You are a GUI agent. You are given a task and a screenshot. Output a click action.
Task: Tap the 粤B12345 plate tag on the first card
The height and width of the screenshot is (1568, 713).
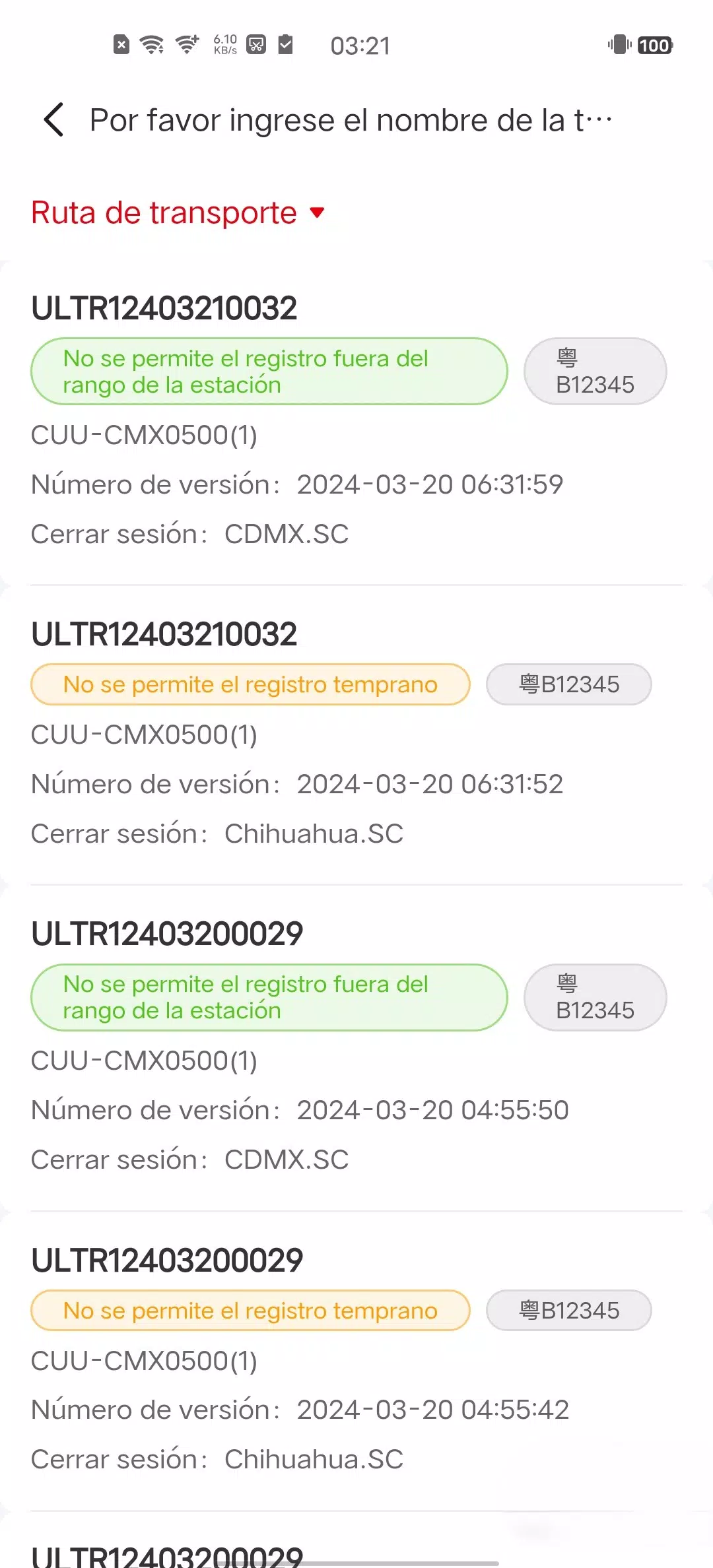point(594,371)
